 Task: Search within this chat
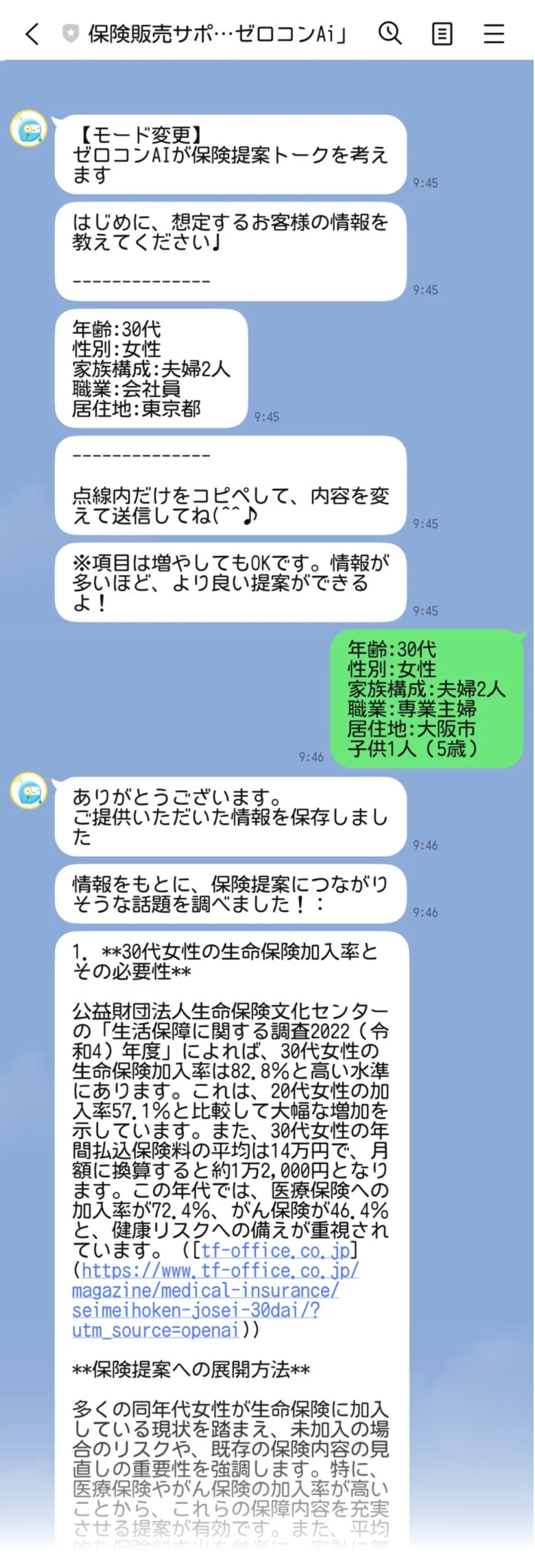coord(390,33)
